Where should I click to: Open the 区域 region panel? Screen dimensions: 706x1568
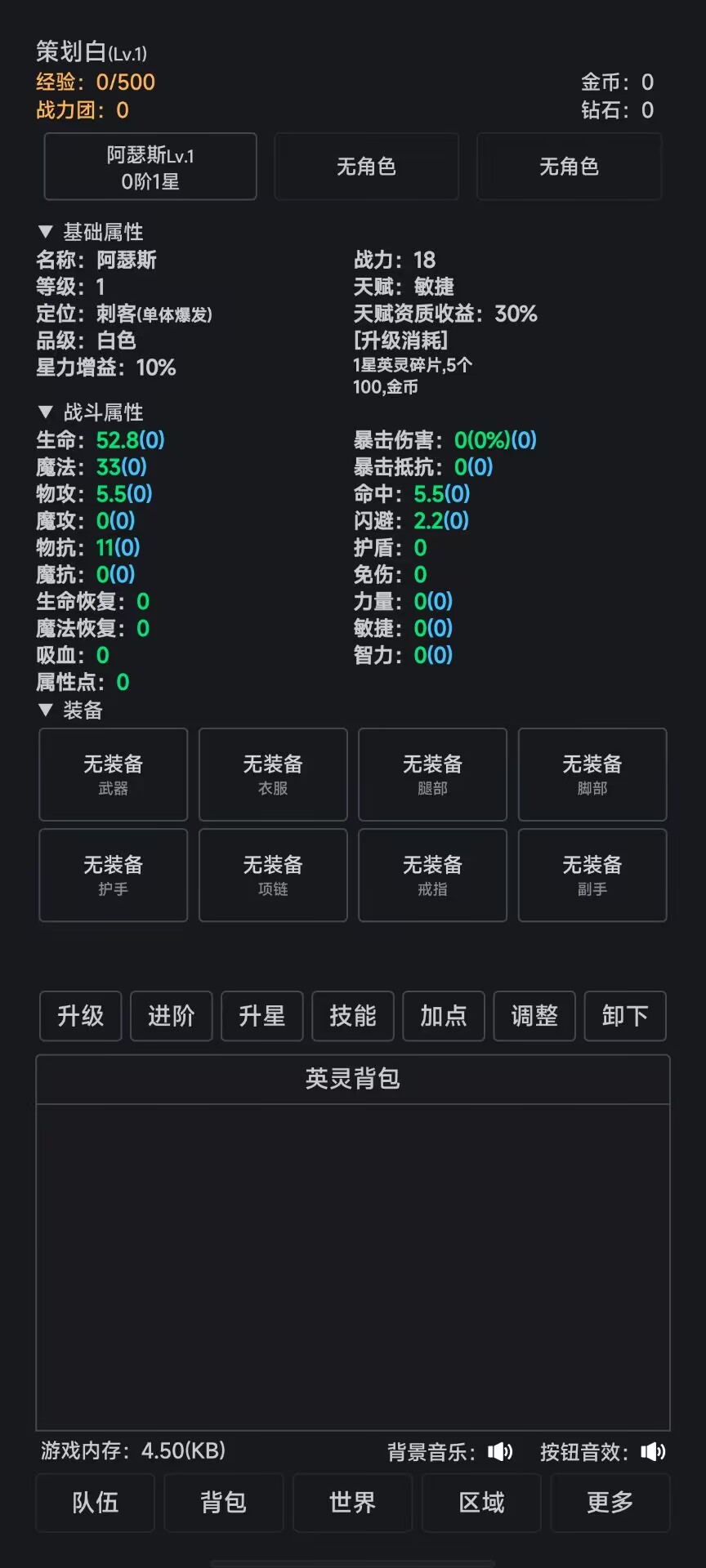pos(481,1503)
